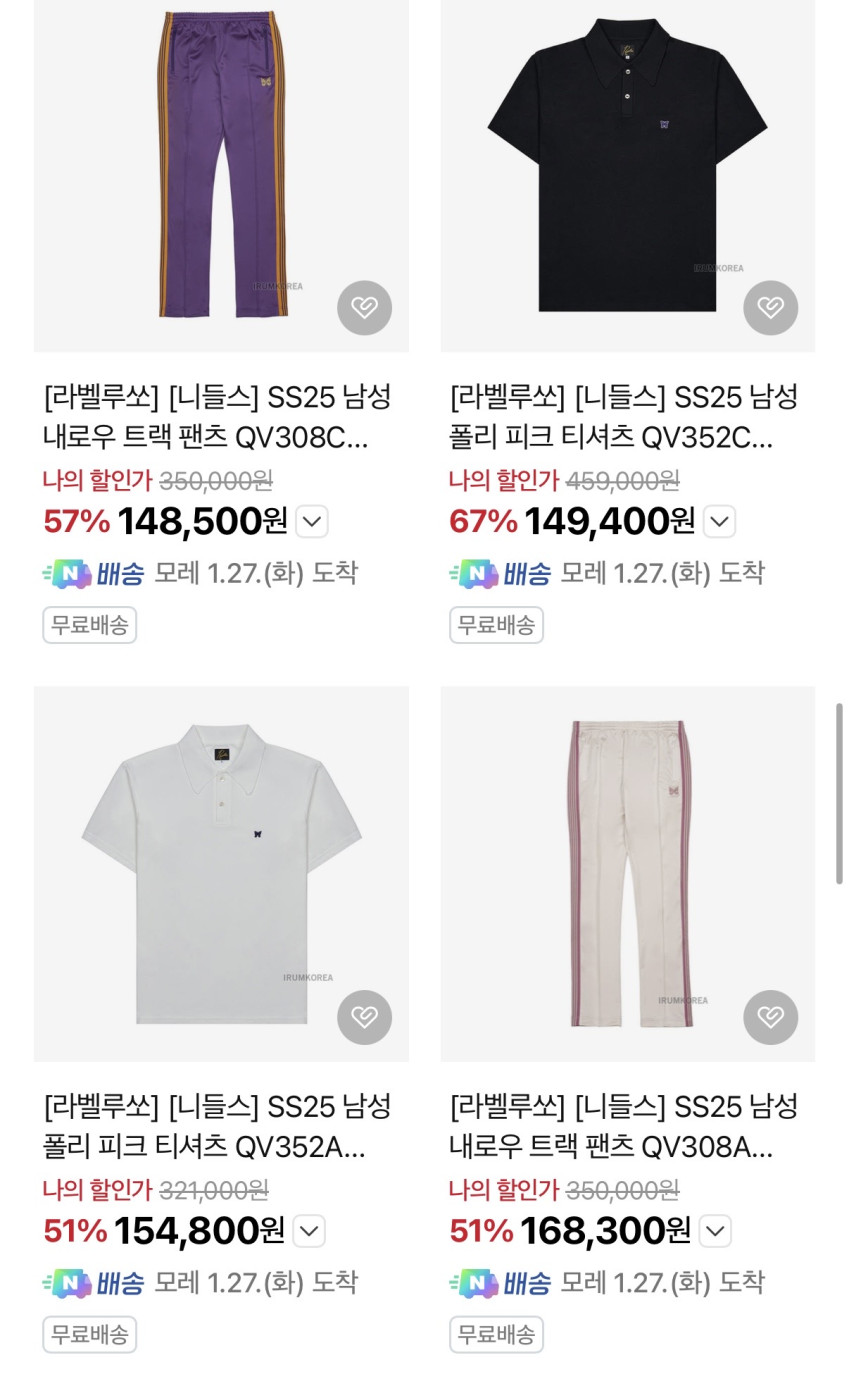This screenshot has width=849, height=1379.
Task: Expand price details for 168,300원
Action: click(x=715, y=1231)
